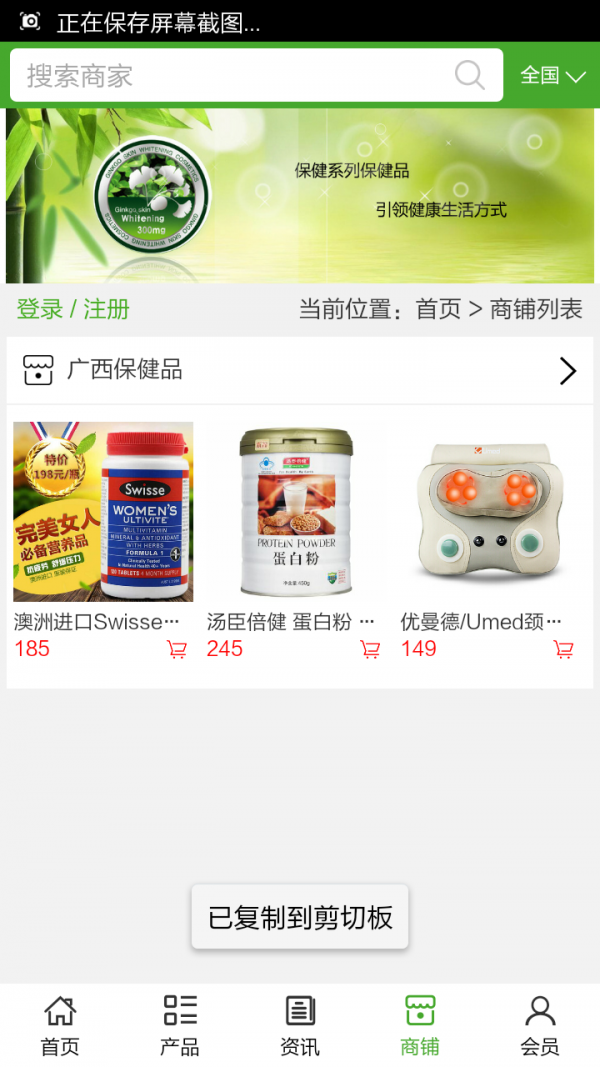
Task: Add the 245 蛋白粉 item to cart
Action: [370, 649]
